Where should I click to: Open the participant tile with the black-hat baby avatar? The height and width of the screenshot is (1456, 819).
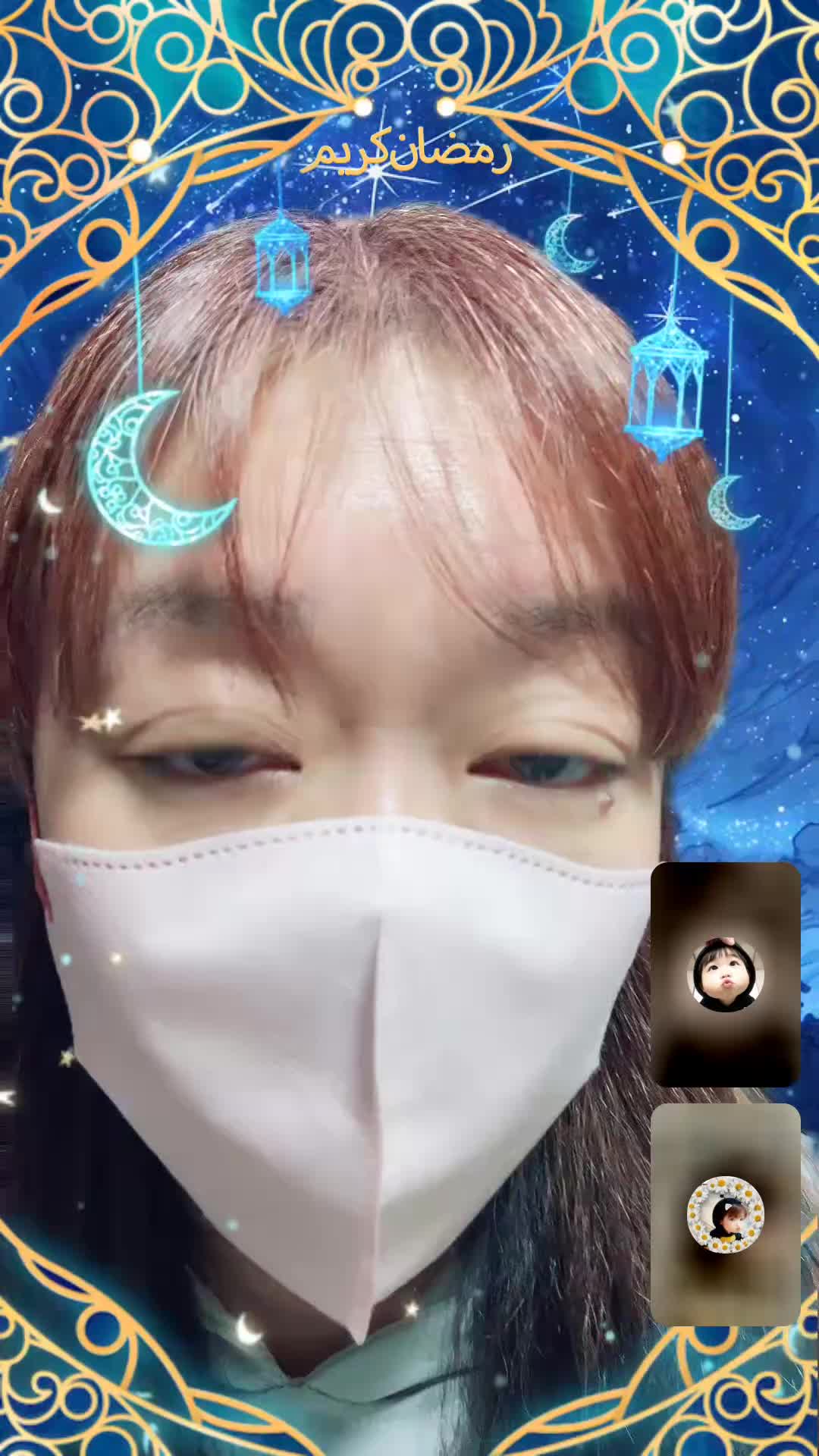point(725,974)
